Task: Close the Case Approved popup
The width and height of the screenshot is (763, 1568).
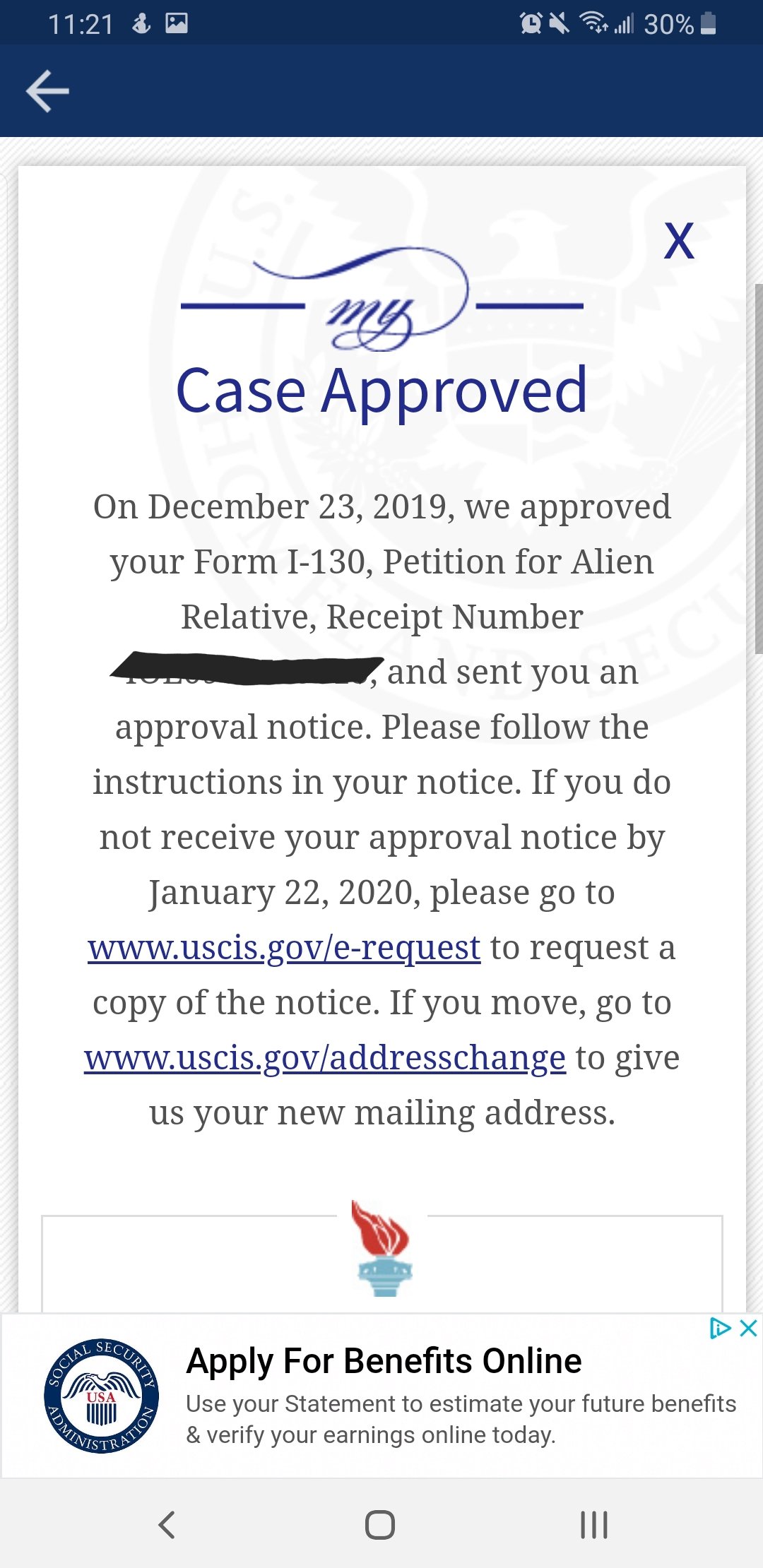Action: point(679,241)
